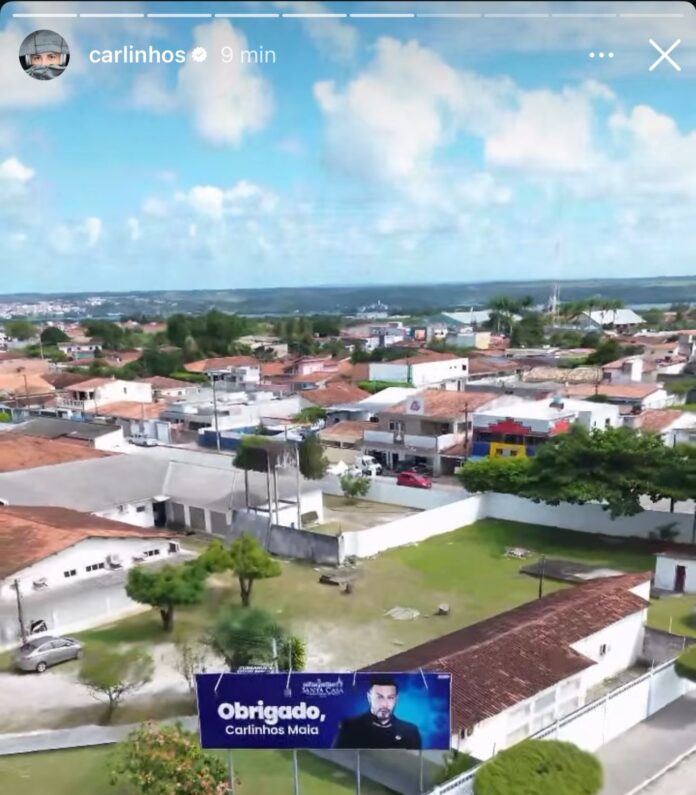Open the story options menu
This screenshot has width=696, height=795.
coord(601,55)
